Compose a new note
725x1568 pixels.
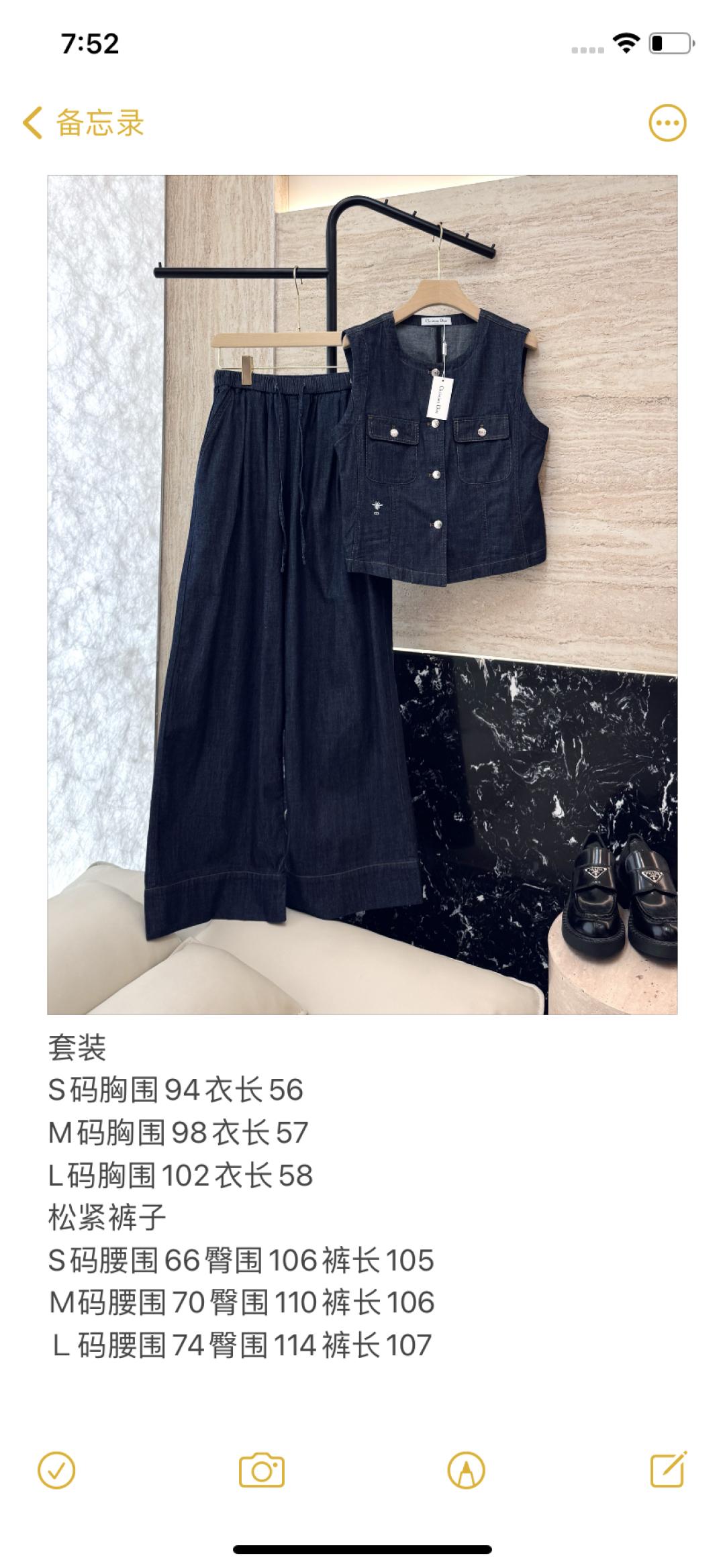pos(669,1470)
